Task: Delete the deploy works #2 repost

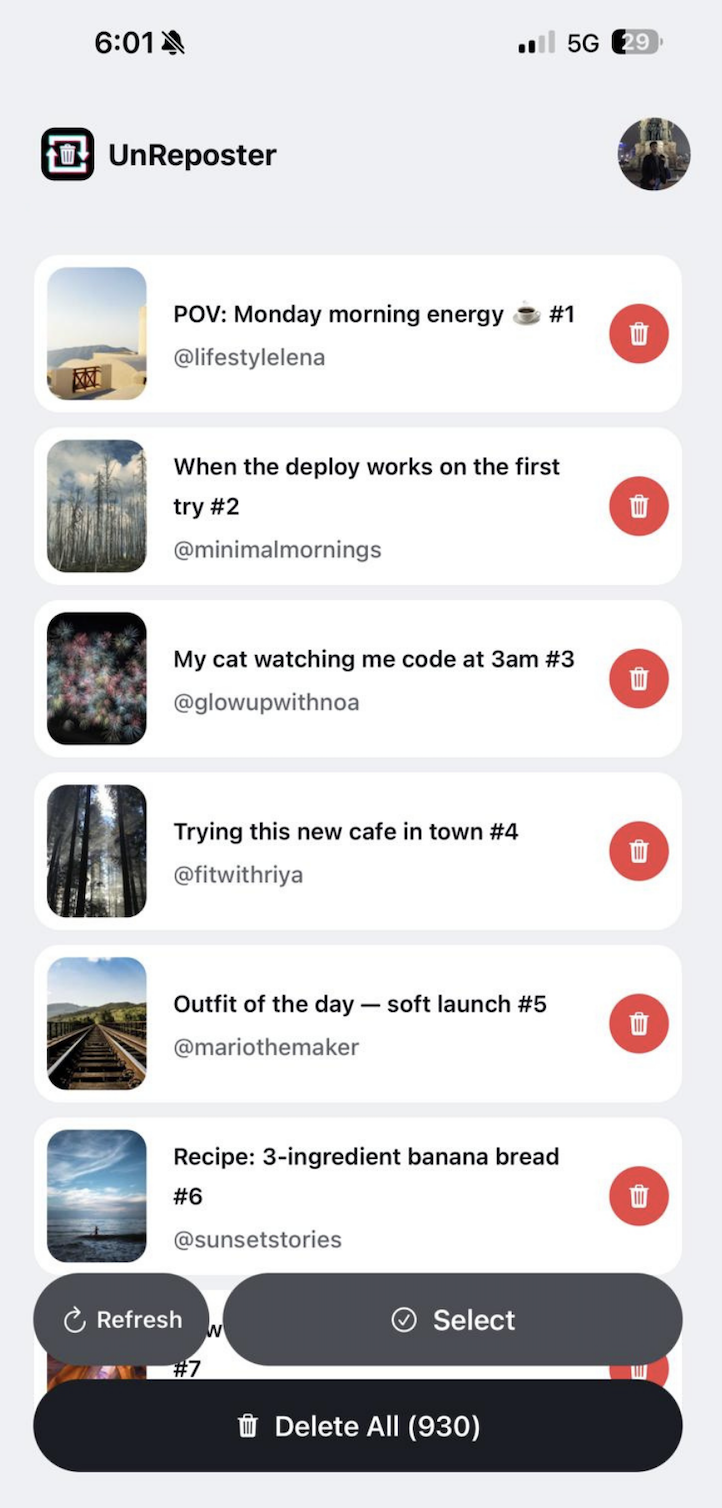Action: 639,506
